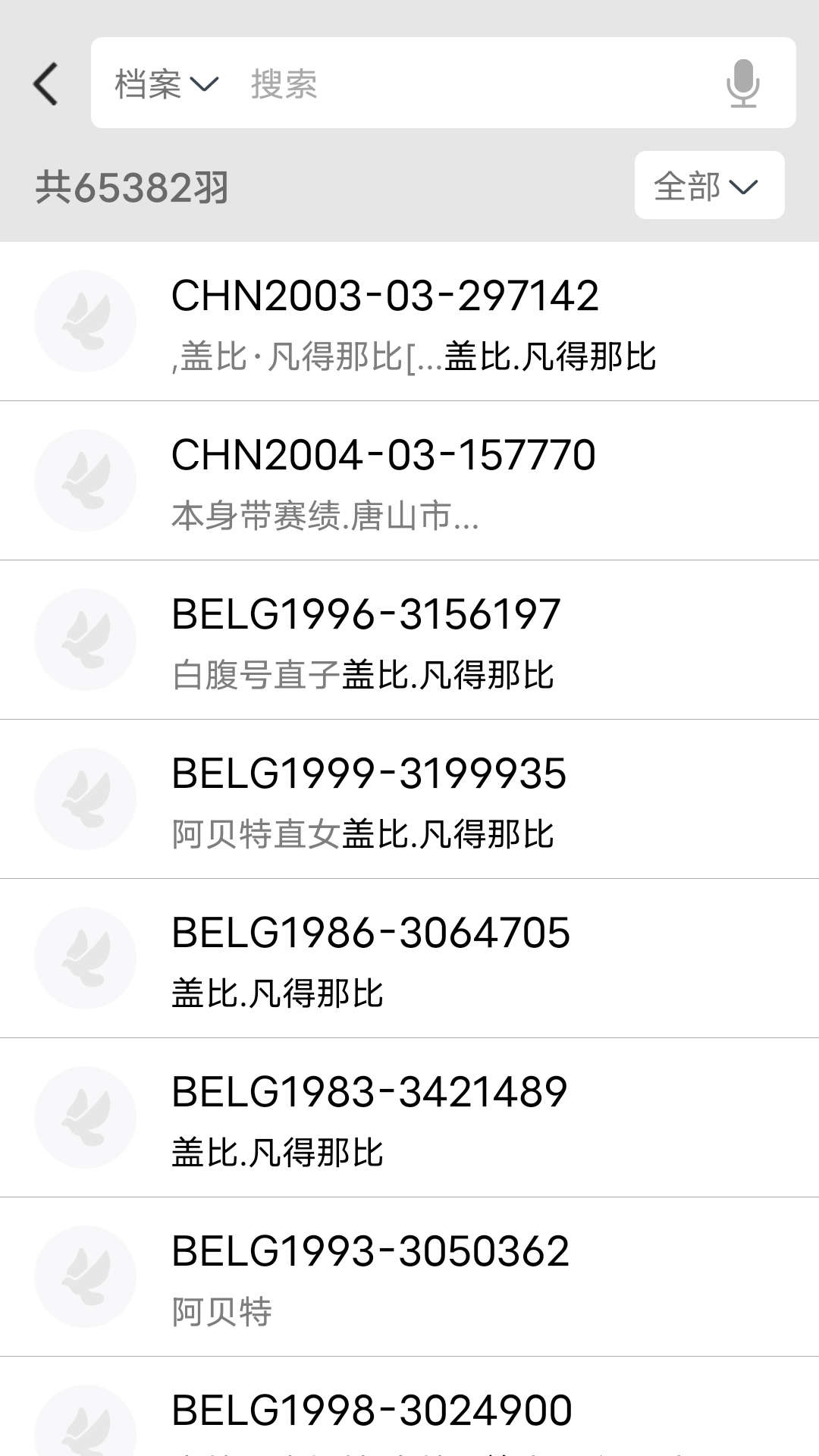Open the pigeon avatar for BELG1983-3421489
Image resolution: width=819 pixels, height=1456 pixels.
[85, 1117]
